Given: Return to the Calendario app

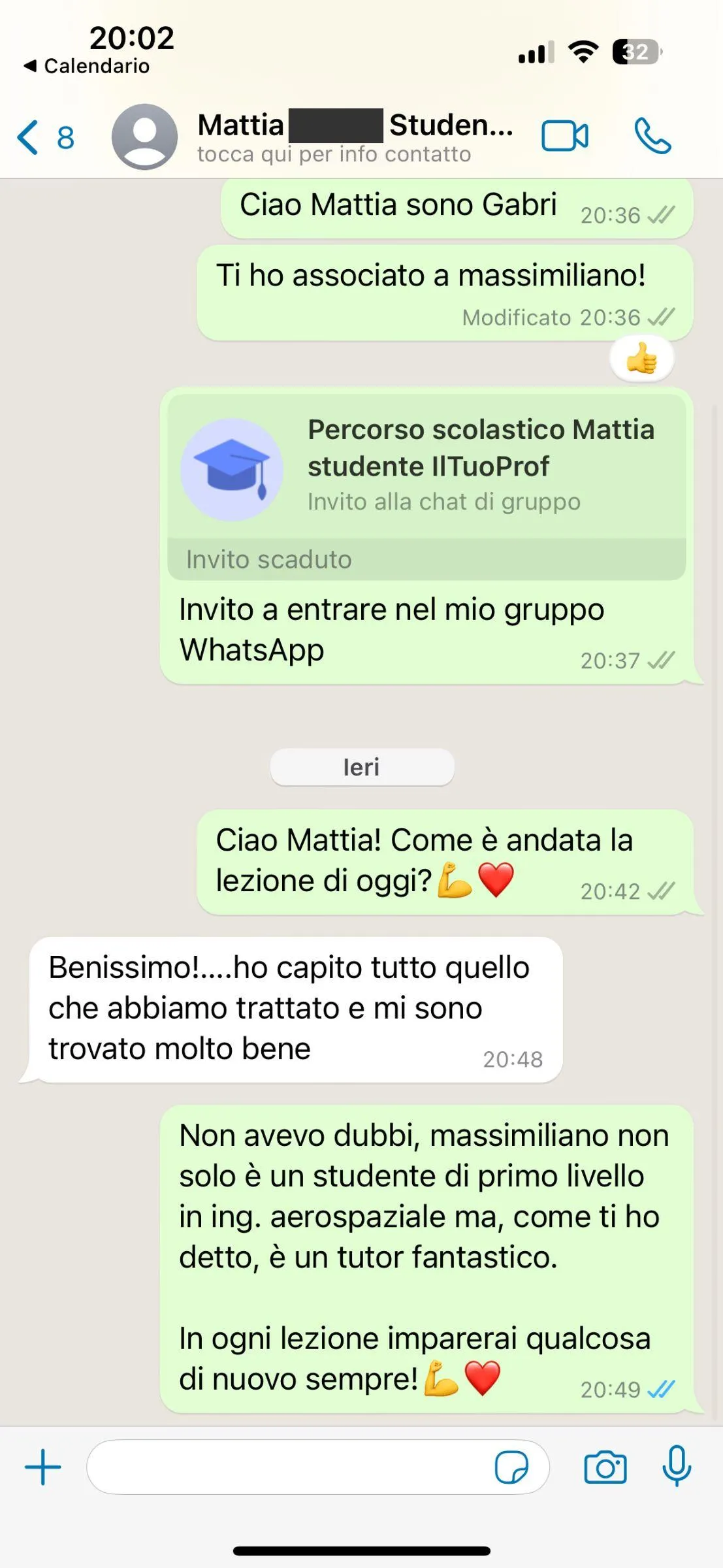Looking at the screenshot, I should point(87,66).
